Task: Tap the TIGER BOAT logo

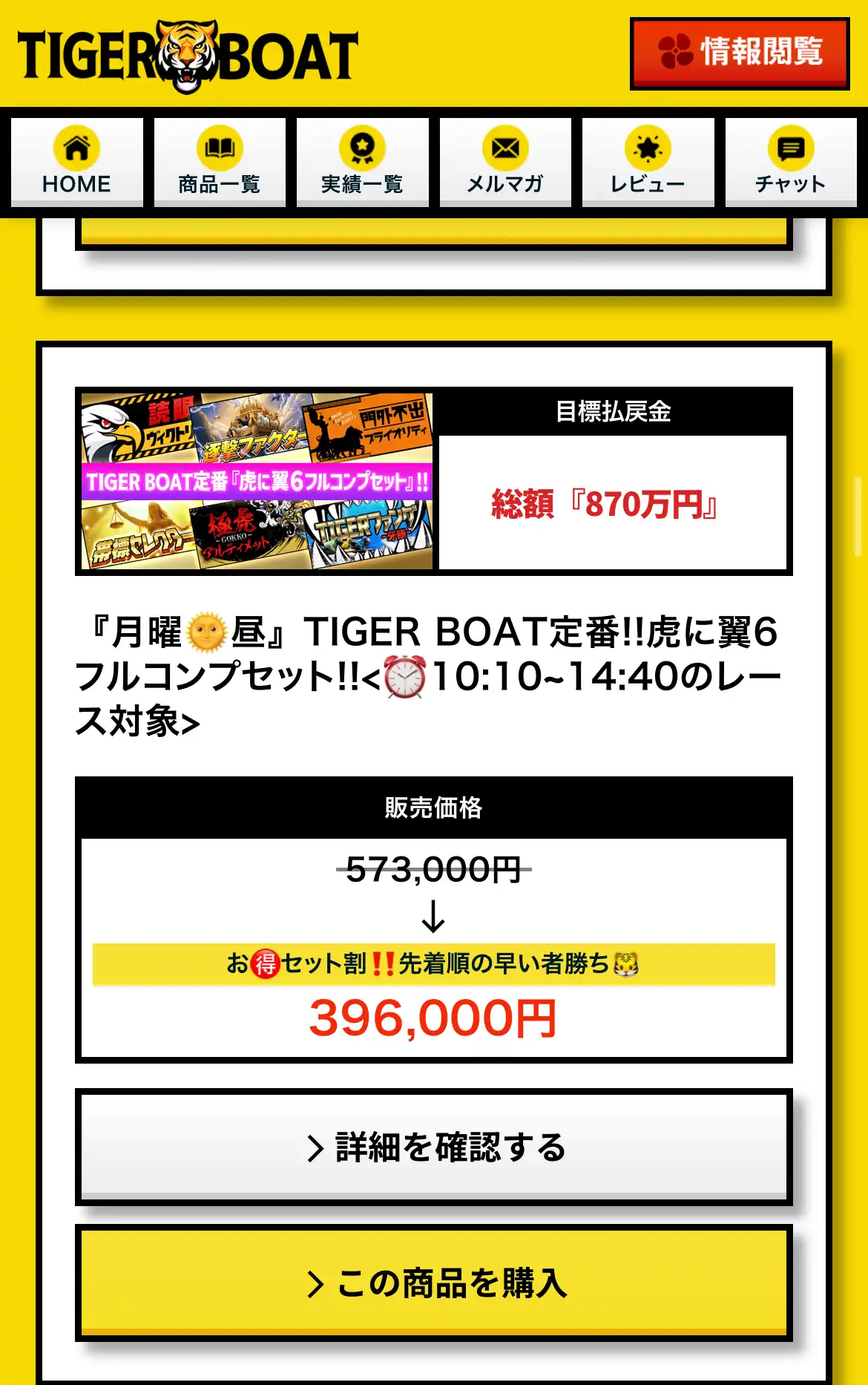Action: click(188, 56)
